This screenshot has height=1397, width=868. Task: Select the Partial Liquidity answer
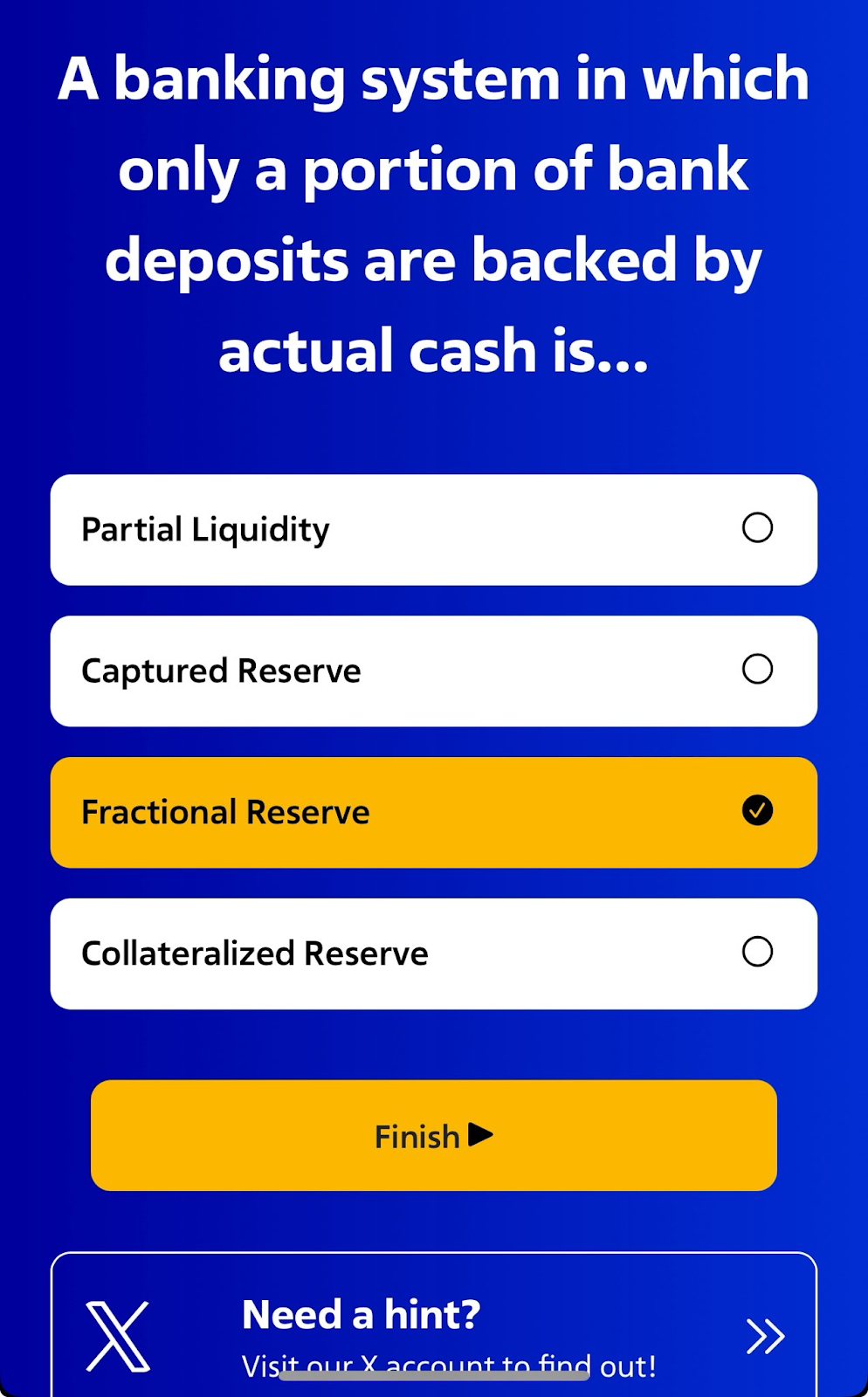point(433,529)
